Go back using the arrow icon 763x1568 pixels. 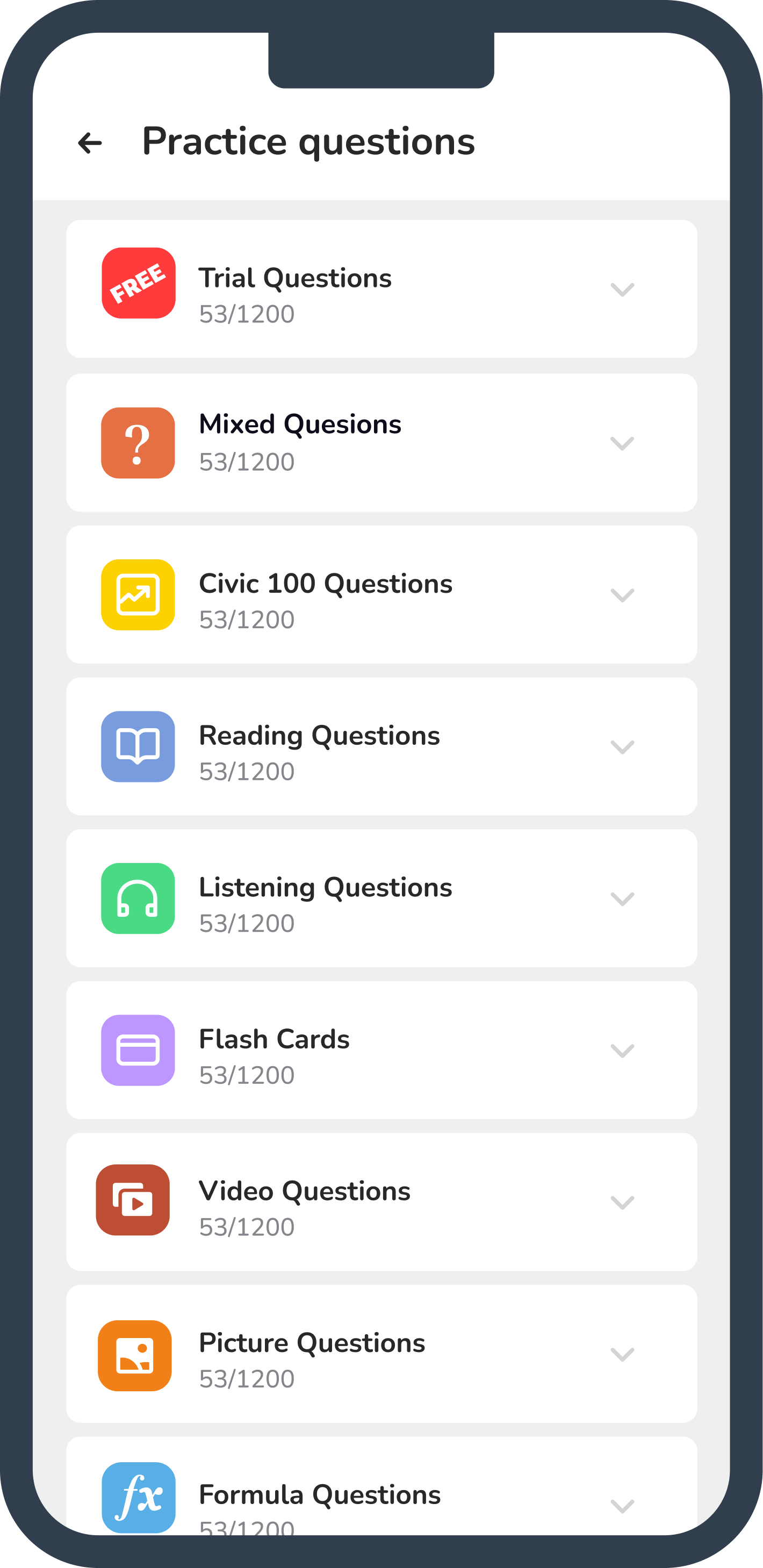[x=90, y=143]
